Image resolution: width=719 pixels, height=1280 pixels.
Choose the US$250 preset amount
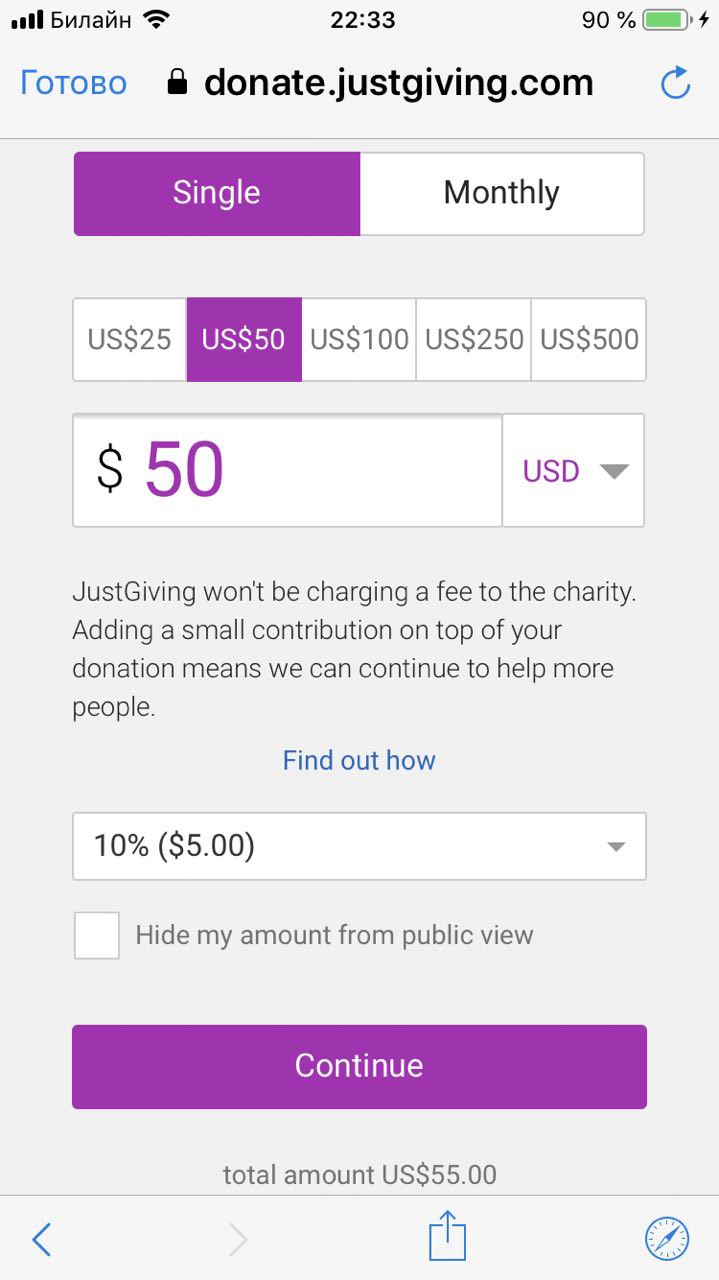click(x=474, y=339)
